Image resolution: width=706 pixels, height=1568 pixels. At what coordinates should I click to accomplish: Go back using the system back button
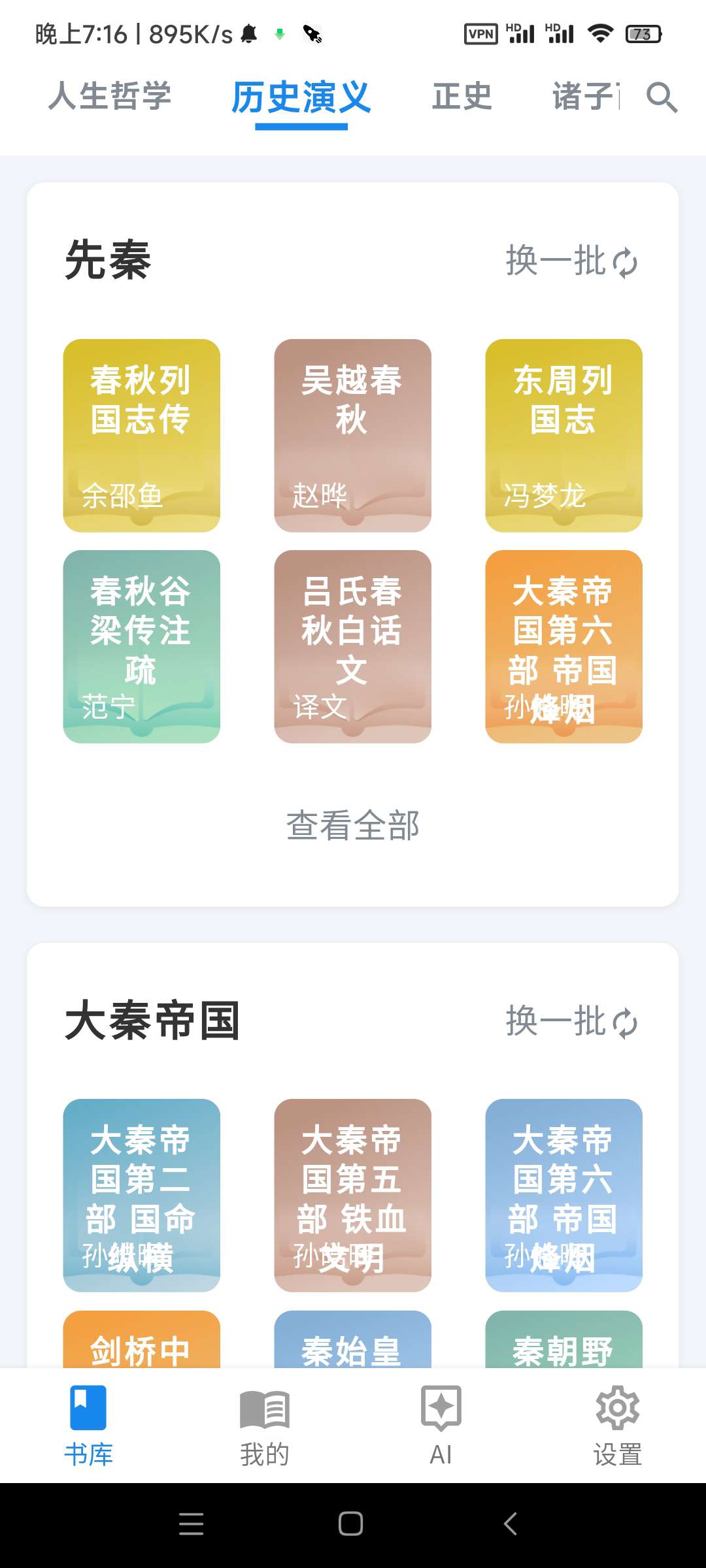click(x=511, y=1524)
